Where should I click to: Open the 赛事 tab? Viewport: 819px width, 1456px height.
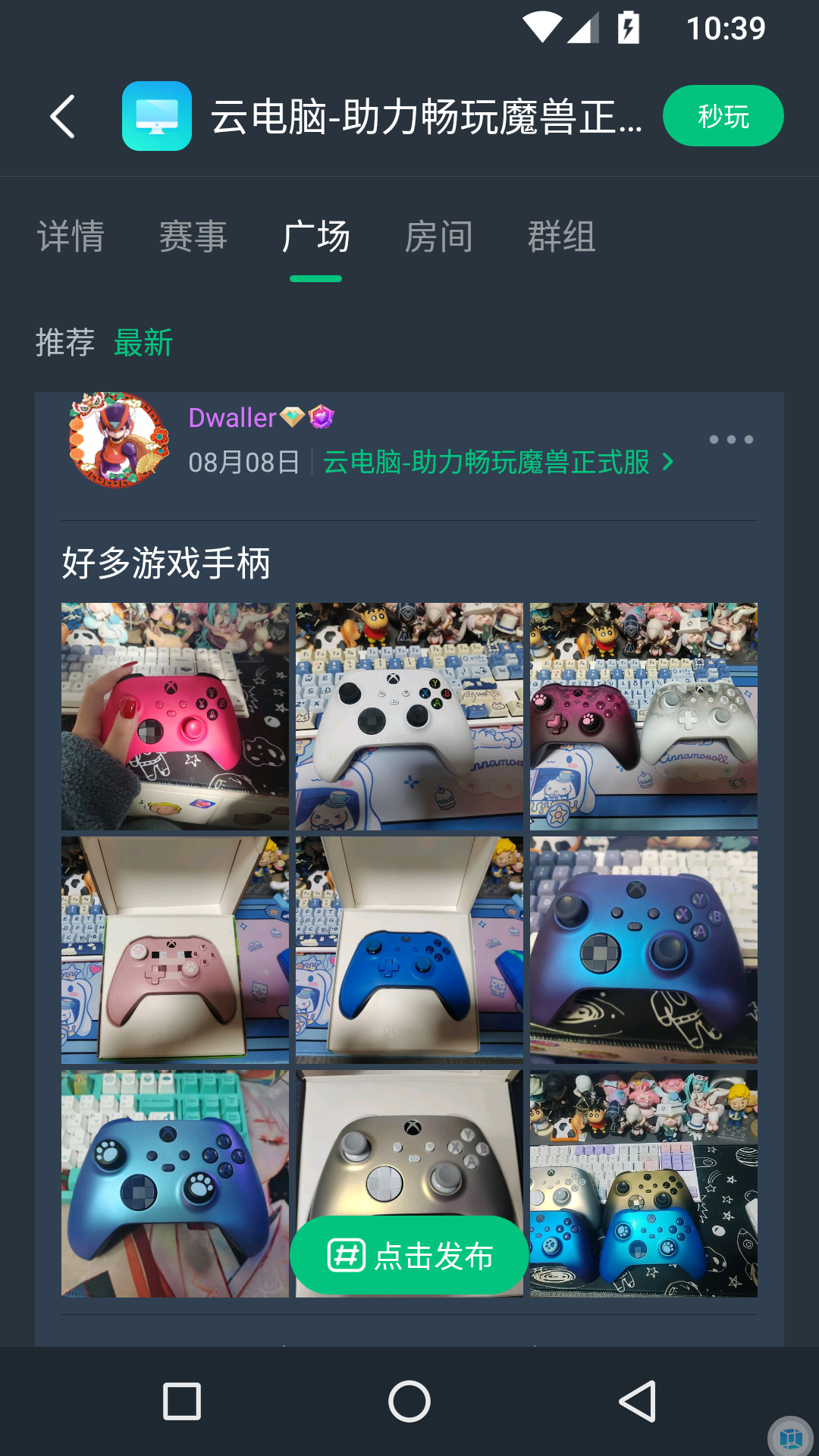(x=193, y=237)
